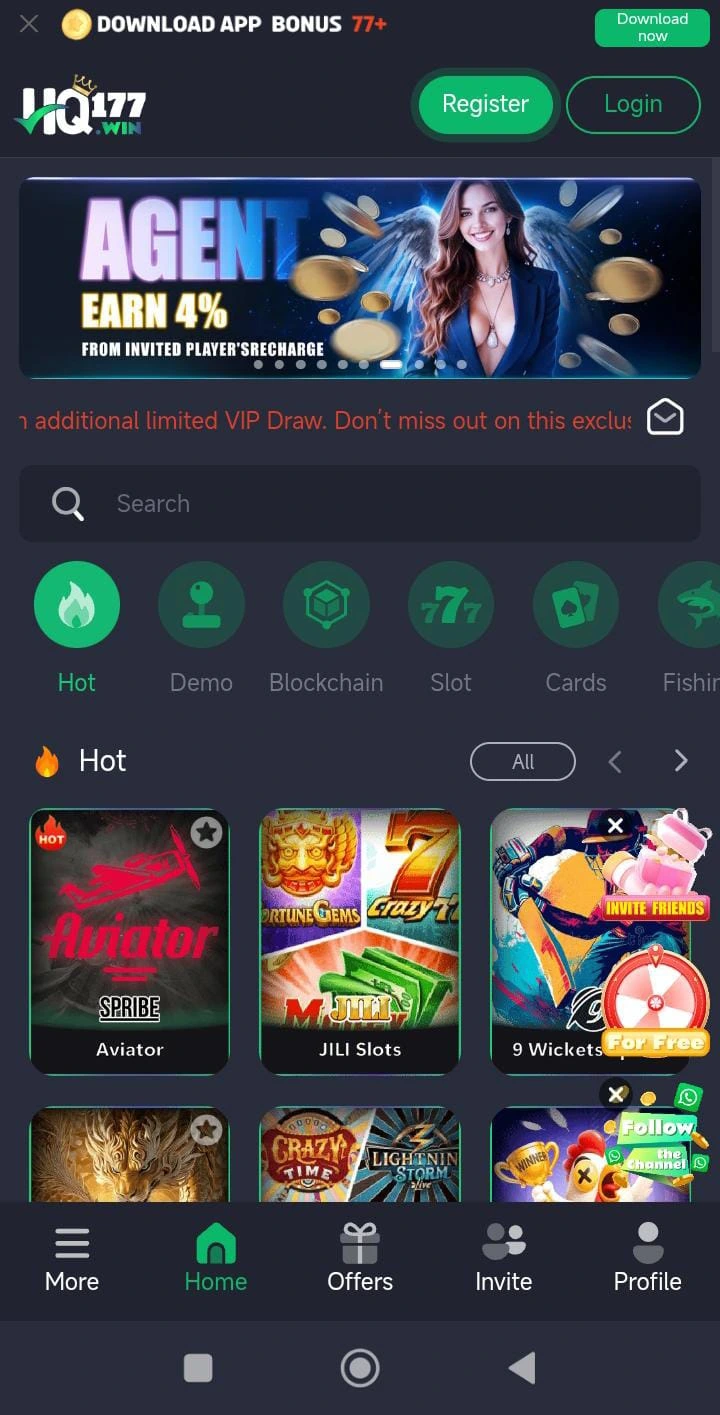Go to next page of Hot games
Viewport: 720px width, 1415px height.
681,762
